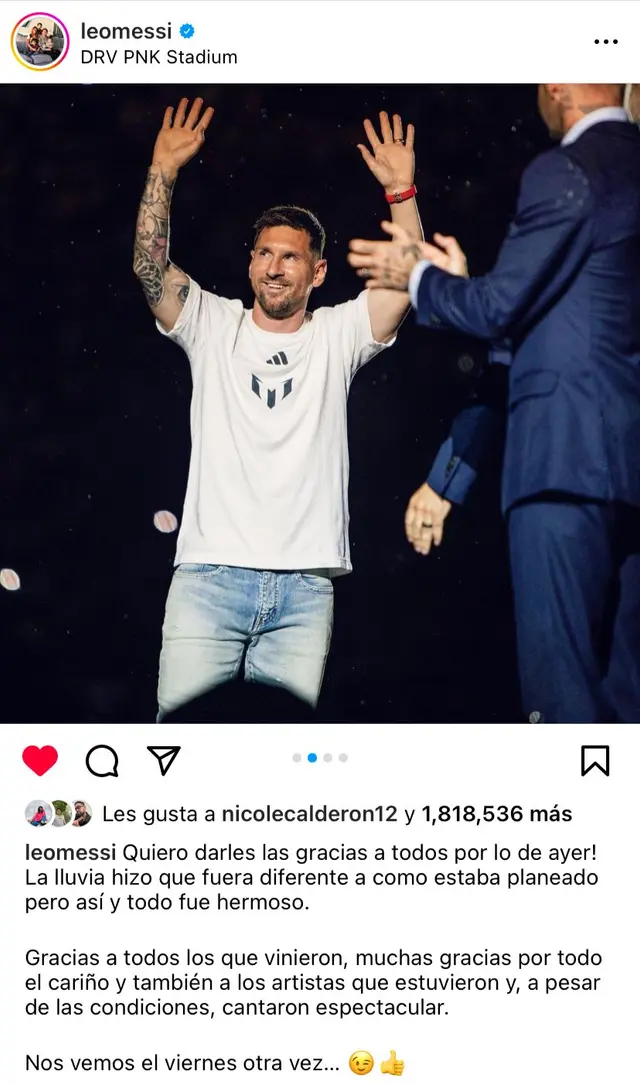
Task: Open the DRV PNK Stadium location
Action: tap(158, 57)
